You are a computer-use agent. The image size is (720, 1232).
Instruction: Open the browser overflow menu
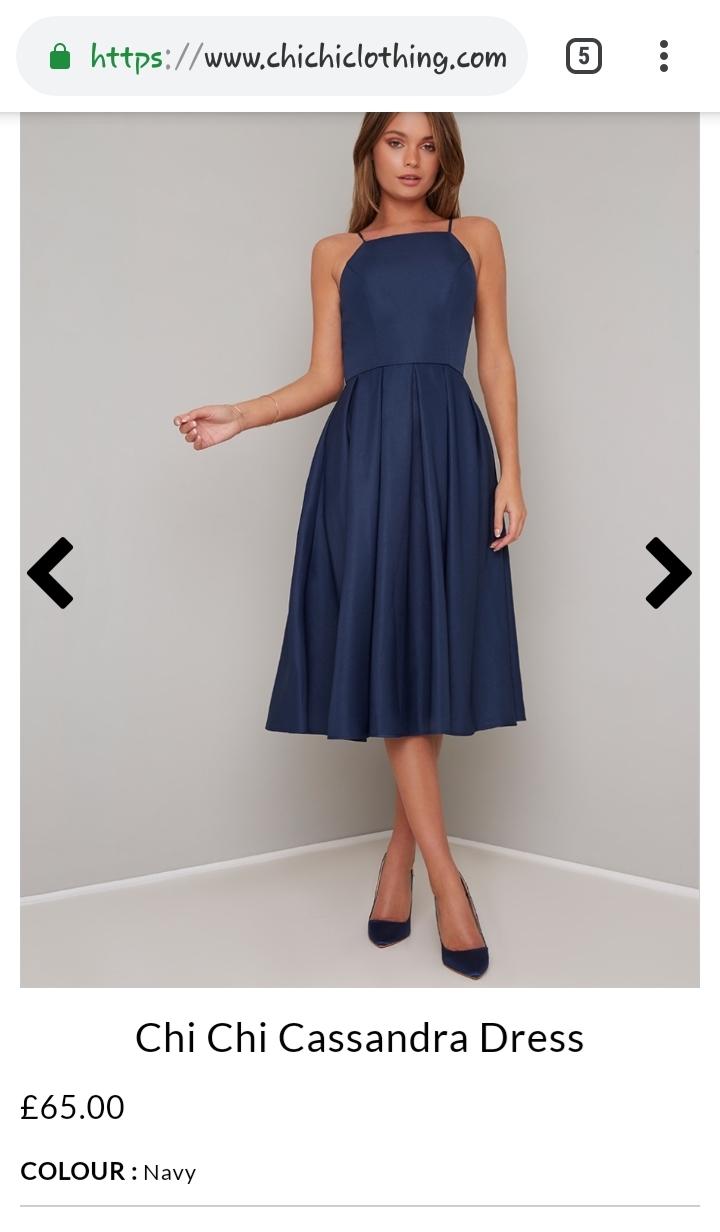click(x=663, y=56)
